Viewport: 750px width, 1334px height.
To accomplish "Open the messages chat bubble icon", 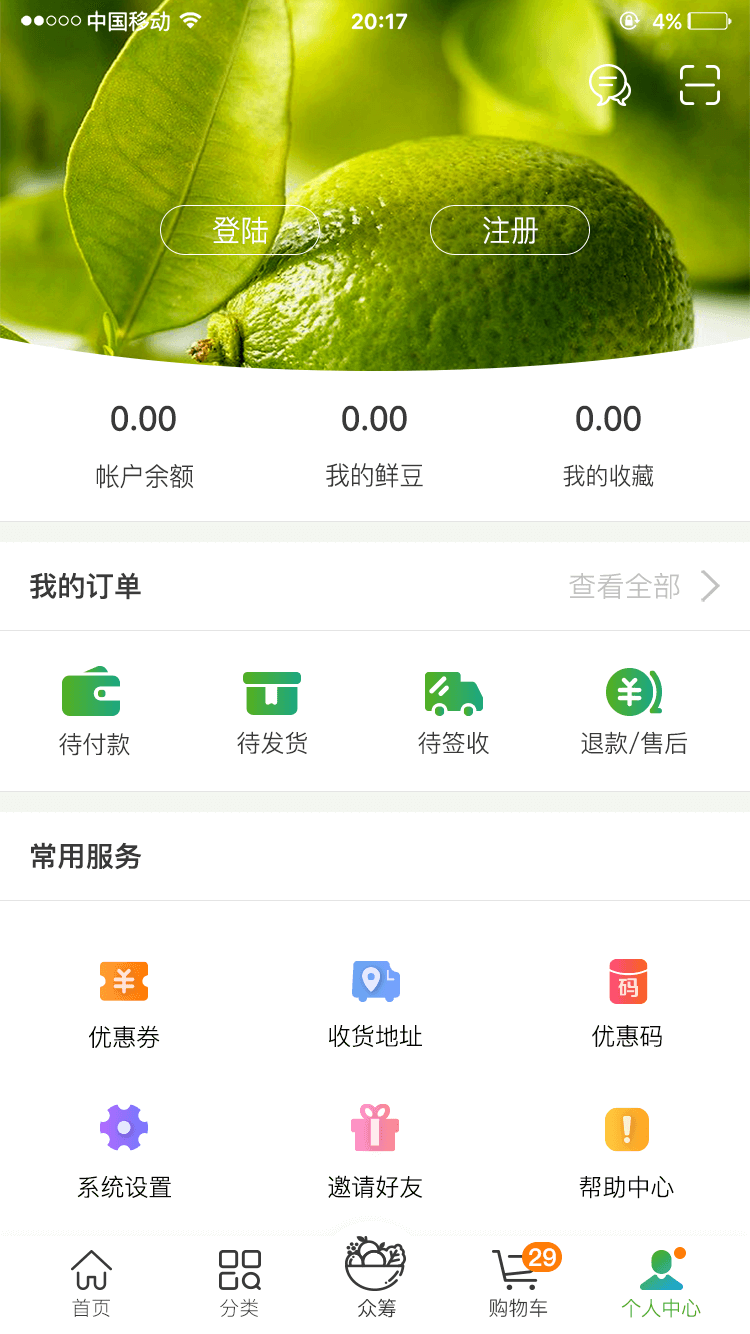I will (609, 85).
